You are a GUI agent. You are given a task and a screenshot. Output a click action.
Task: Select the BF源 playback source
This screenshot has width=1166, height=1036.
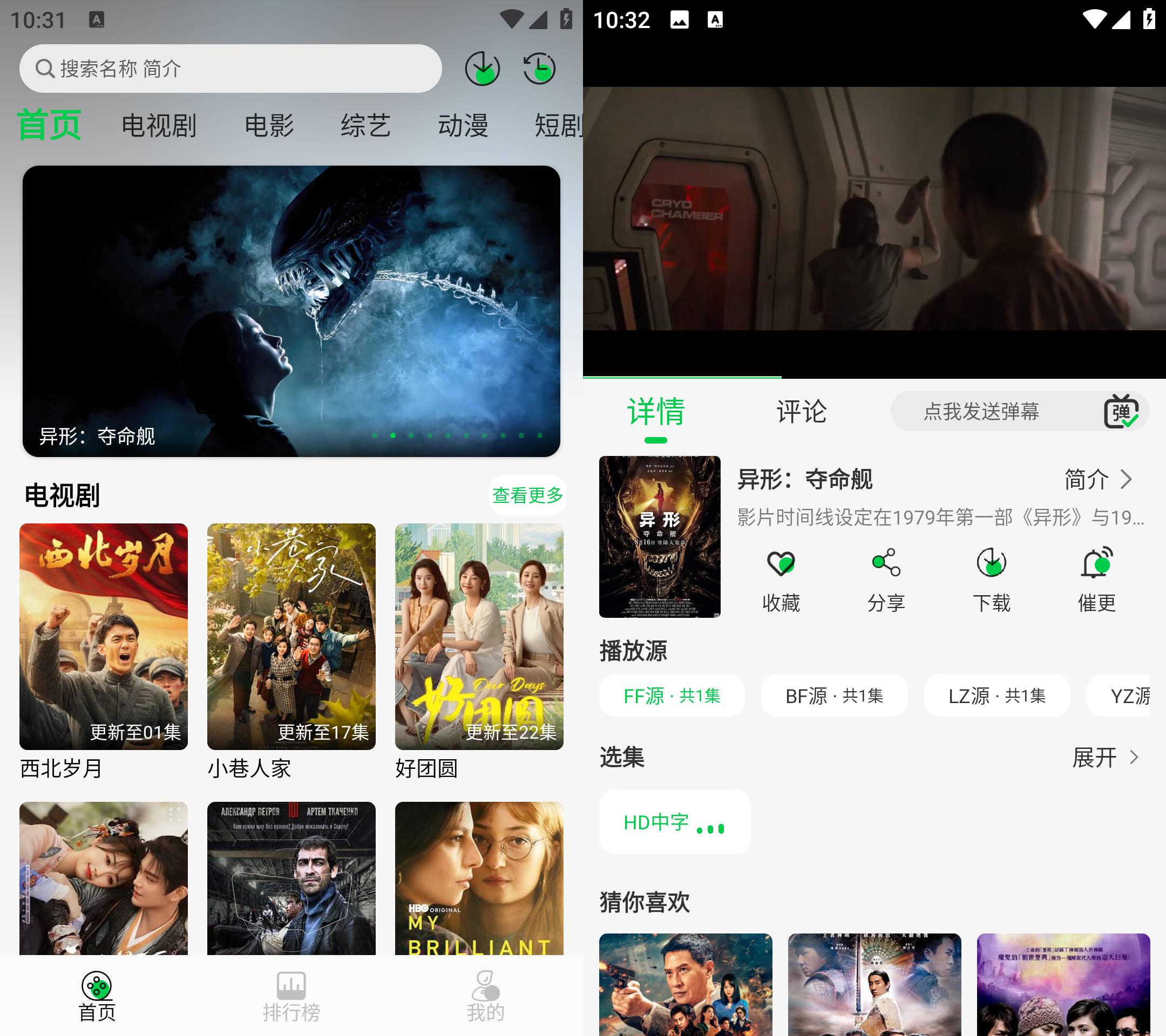tap(834, 696)
